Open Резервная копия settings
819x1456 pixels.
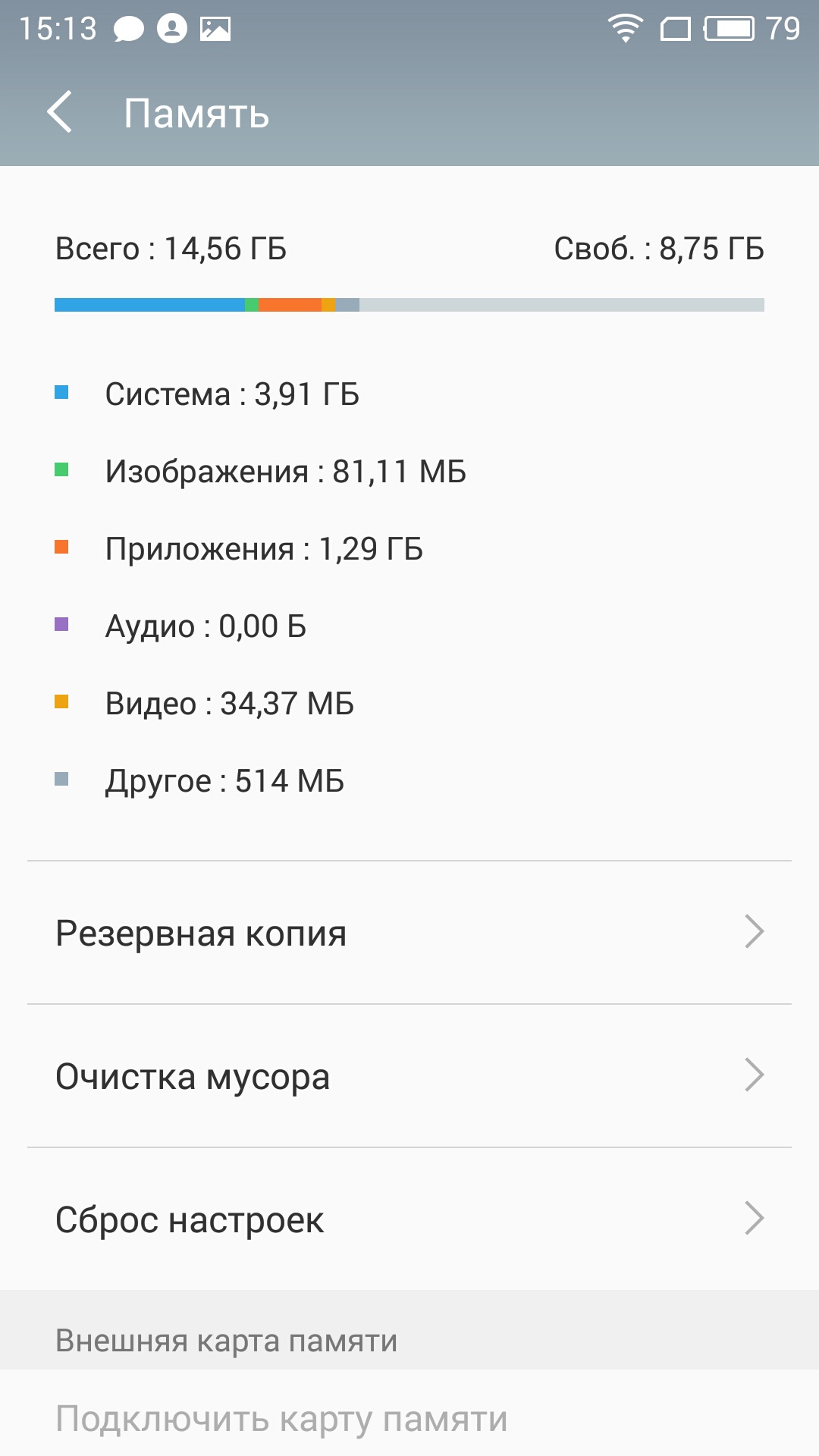tap(409, 932)
